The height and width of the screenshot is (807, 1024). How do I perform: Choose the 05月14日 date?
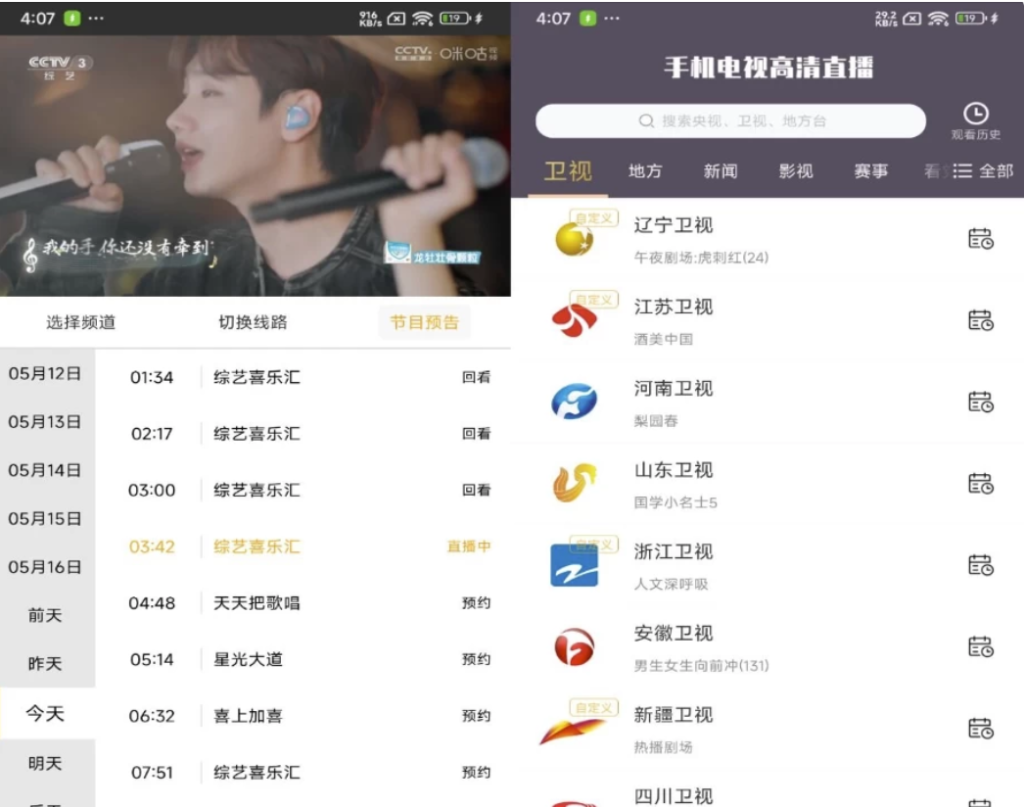tap(45, 470)
